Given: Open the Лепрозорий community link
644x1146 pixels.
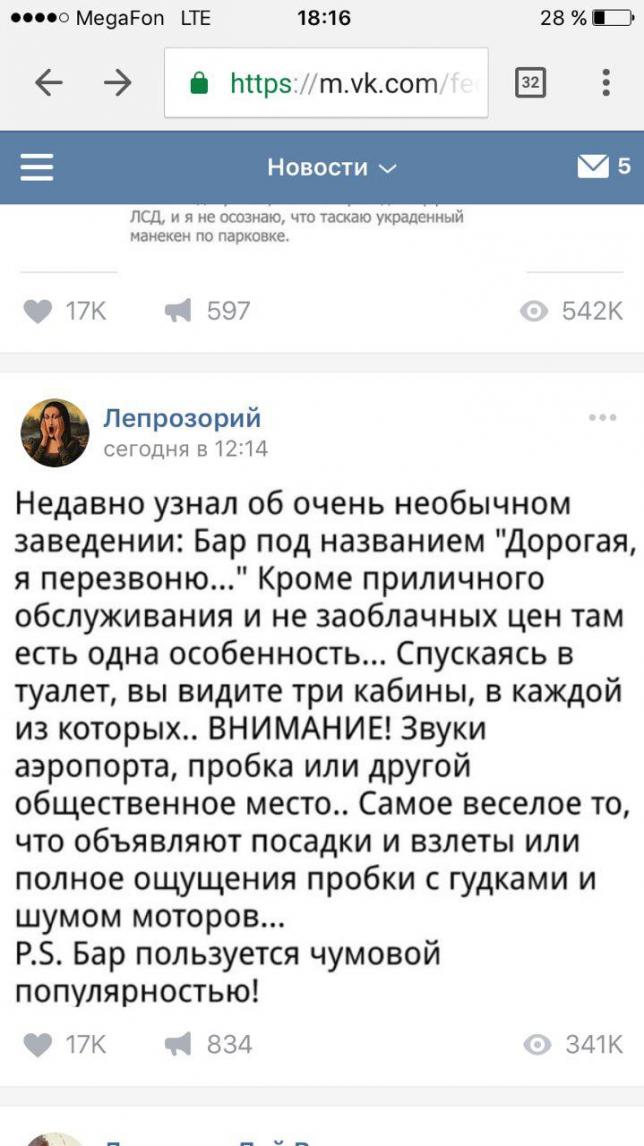Looking at the screenshot, I should tap(182, 418).
